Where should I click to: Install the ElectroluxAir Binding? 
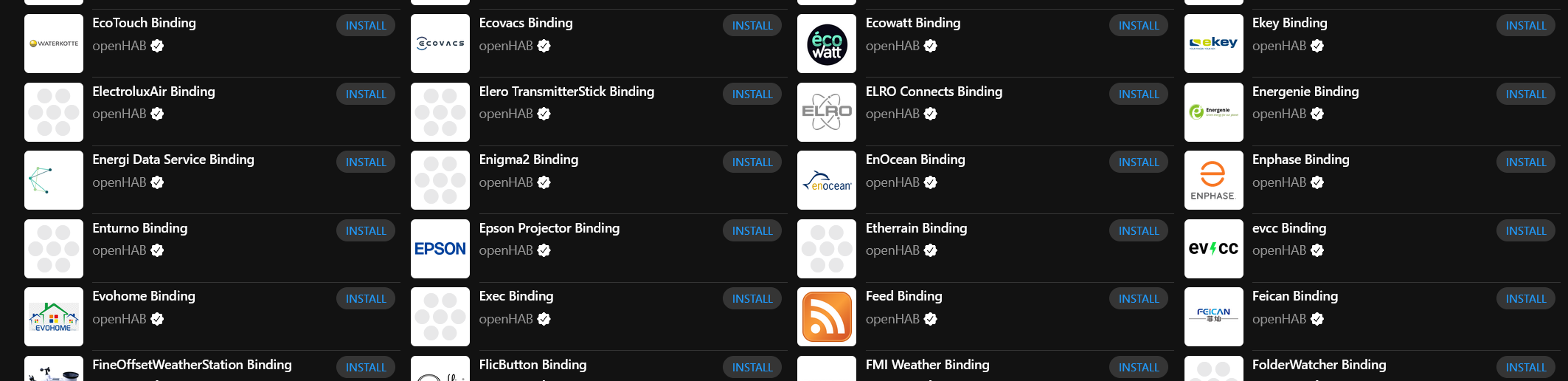coord(366,95)
